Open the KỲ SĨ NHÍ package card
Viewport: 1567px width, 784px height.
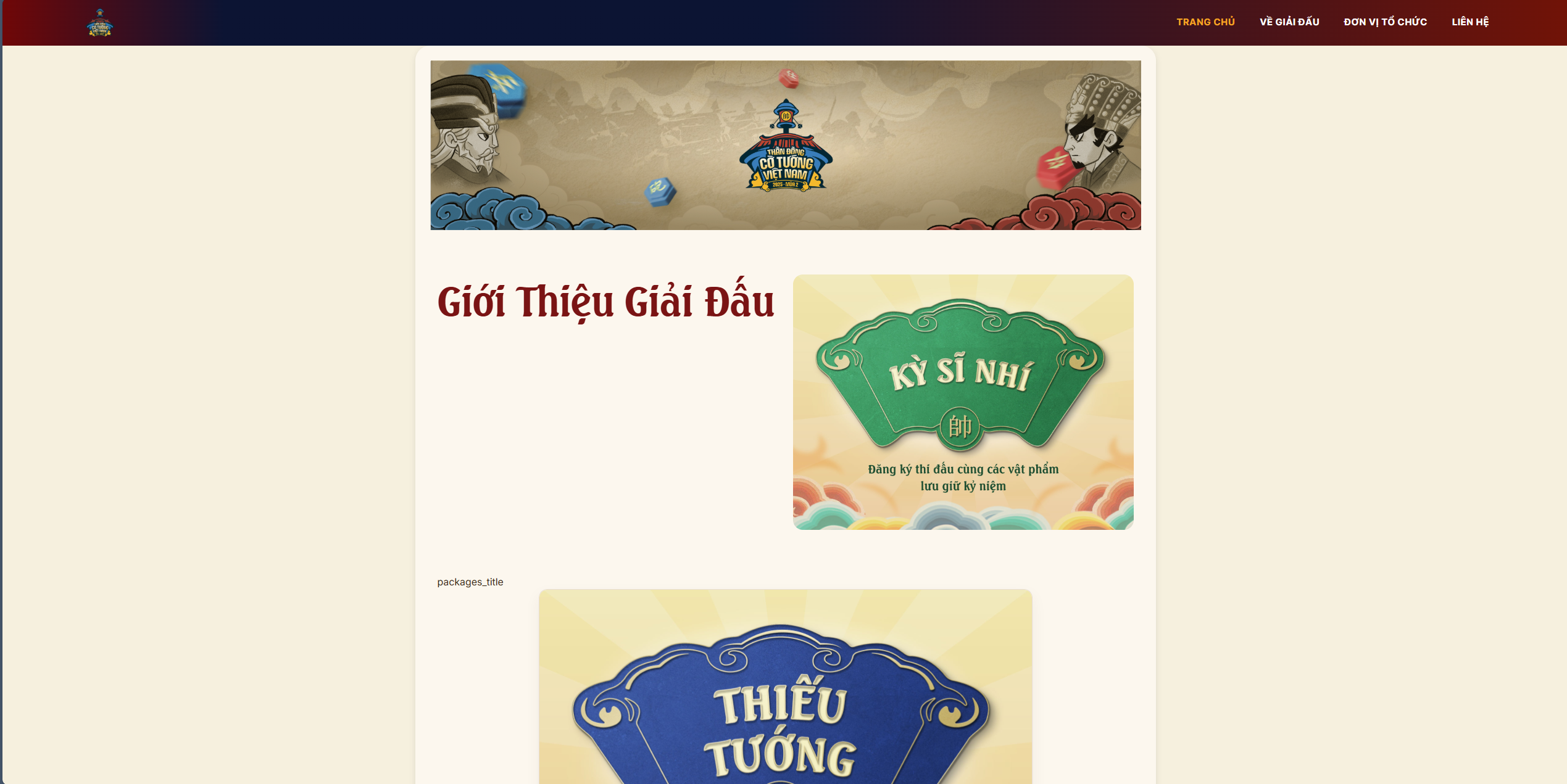(x=962, y=402)
